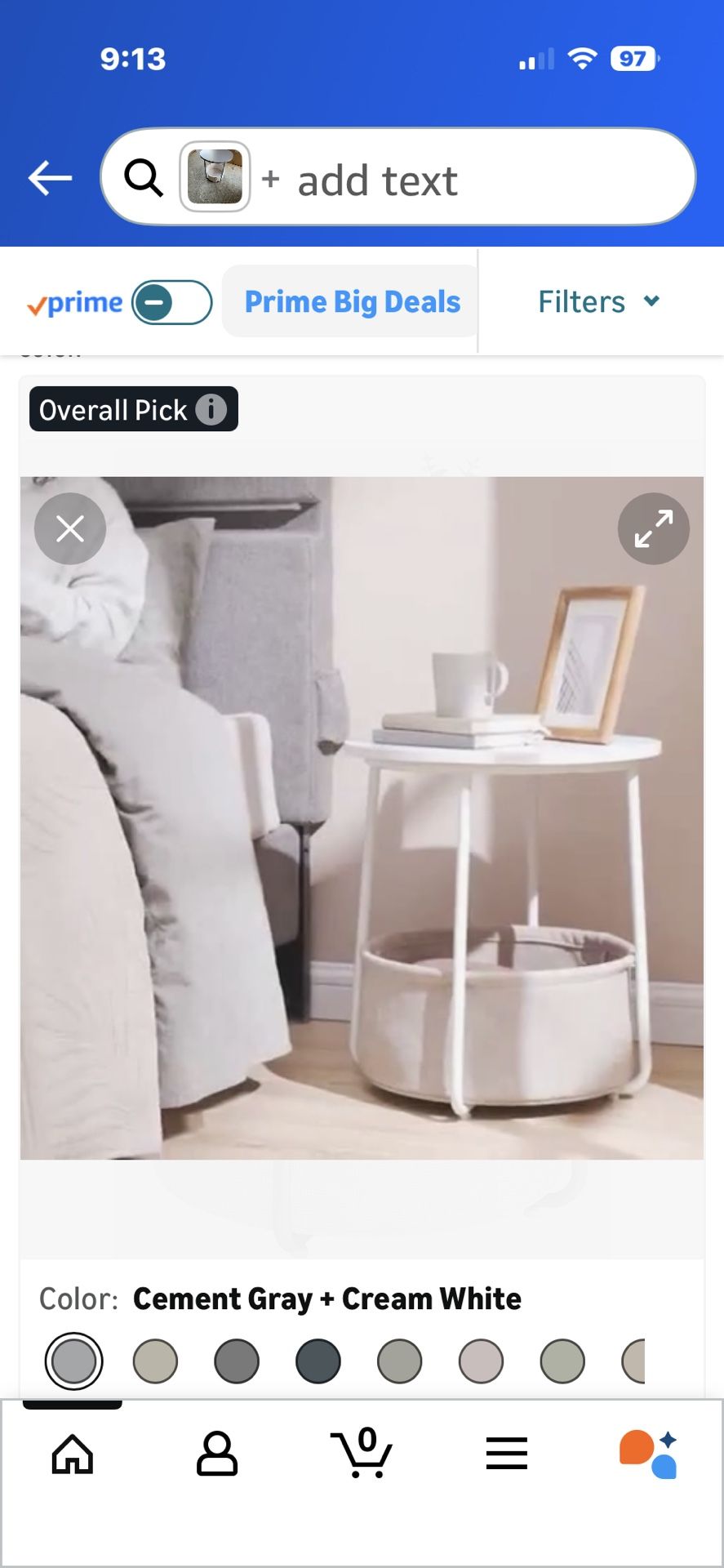Screen dimensions: 724x1568
Task: Select the Prime Big Deals chip
Action: pos(352,301)
